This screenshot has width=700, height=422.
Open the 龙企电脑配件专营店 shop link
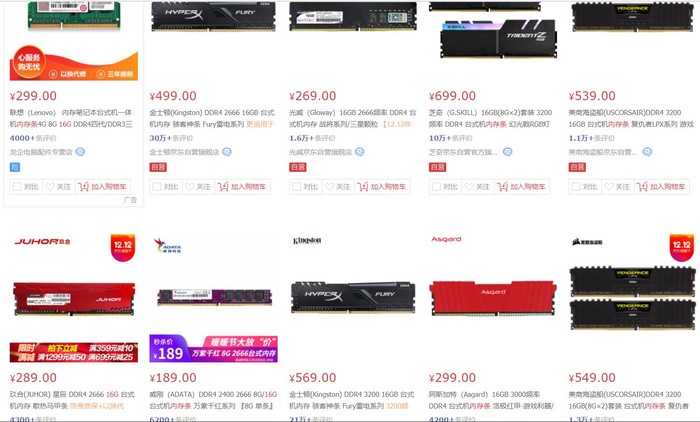coord(42,152)
